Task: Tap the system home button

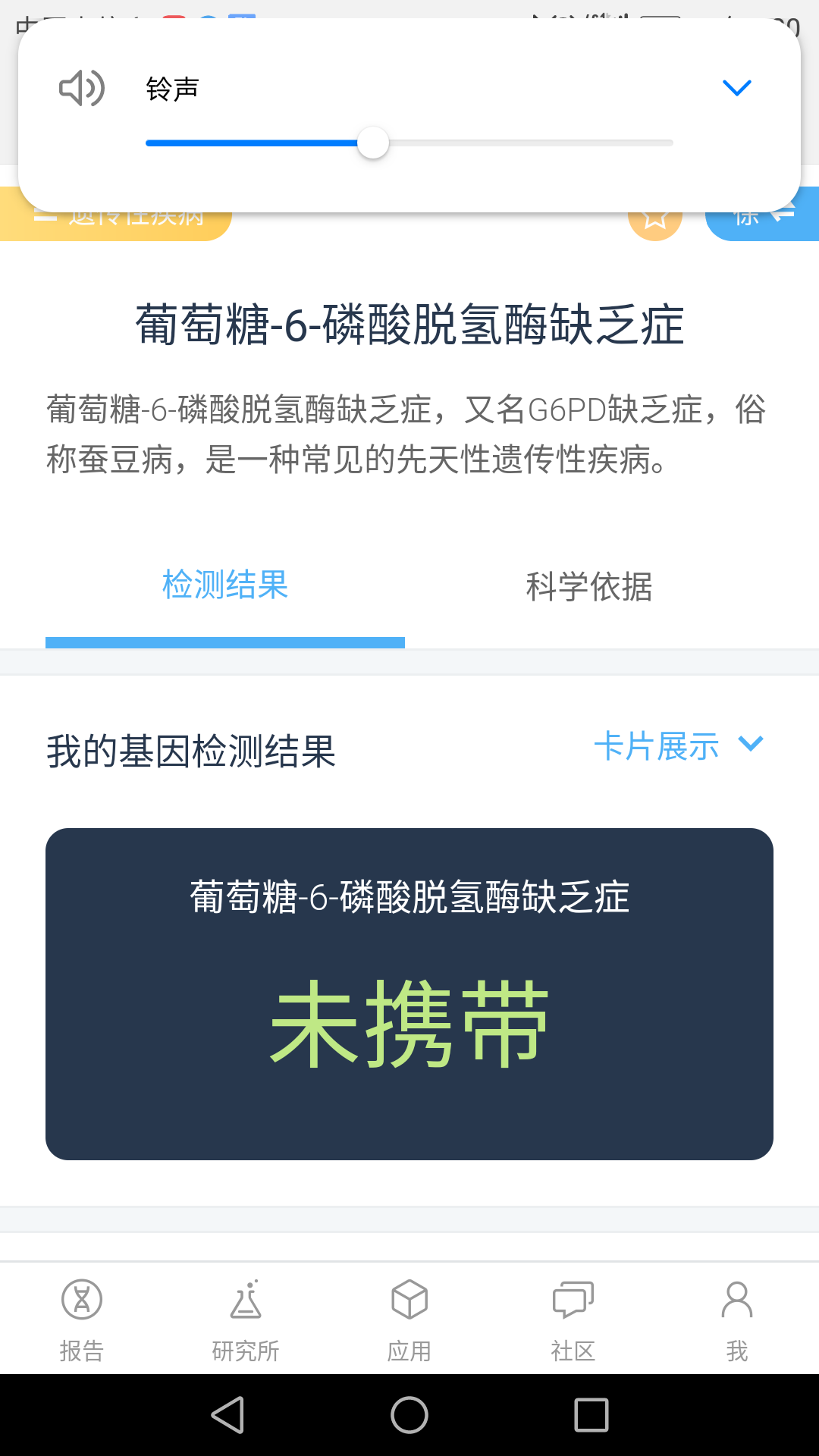Action: (409, 1415)
